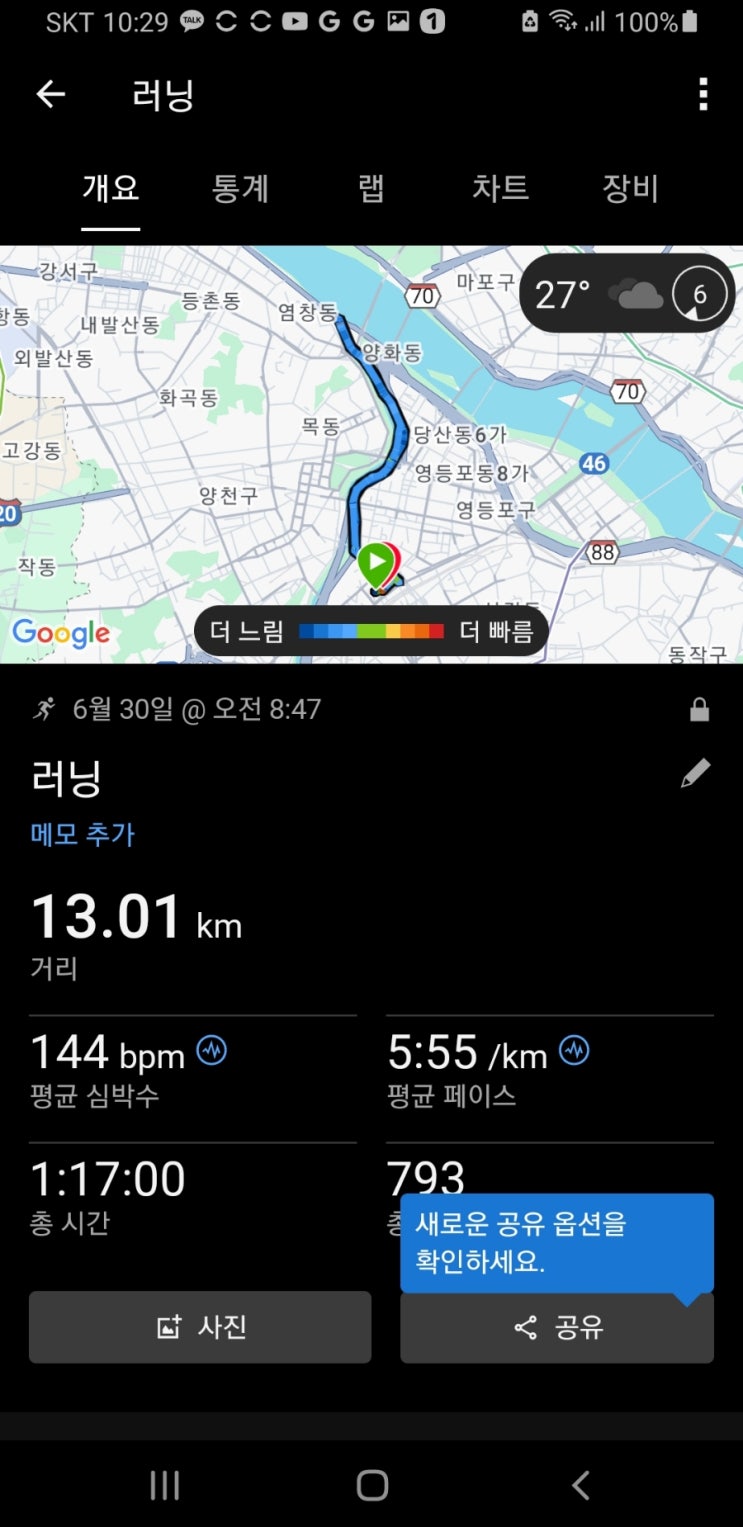
Task: Switch to the 랩 tab
Action: (x=371, y=189)
